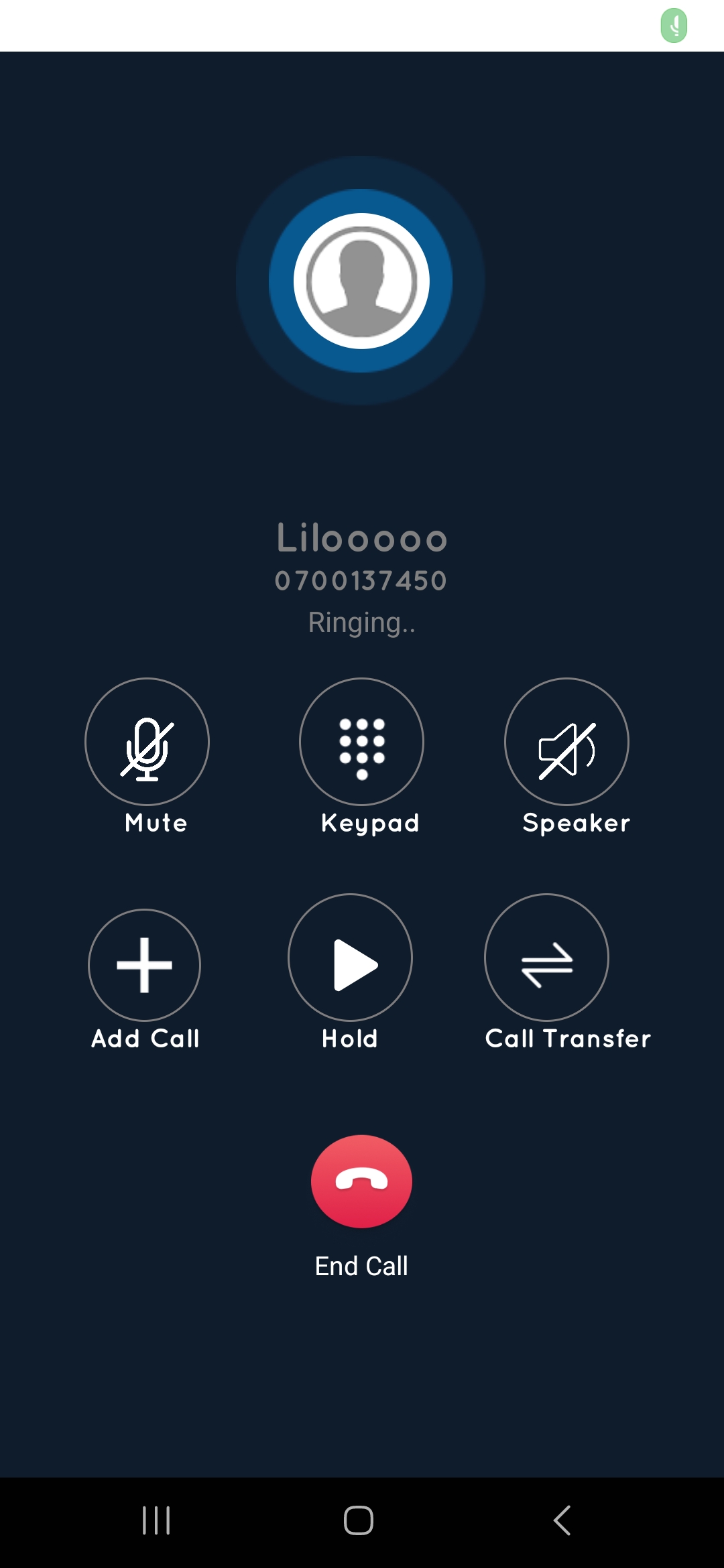This screenshot has height=1568, width=724.
Task: Add another call
Action: click(144, 965)
